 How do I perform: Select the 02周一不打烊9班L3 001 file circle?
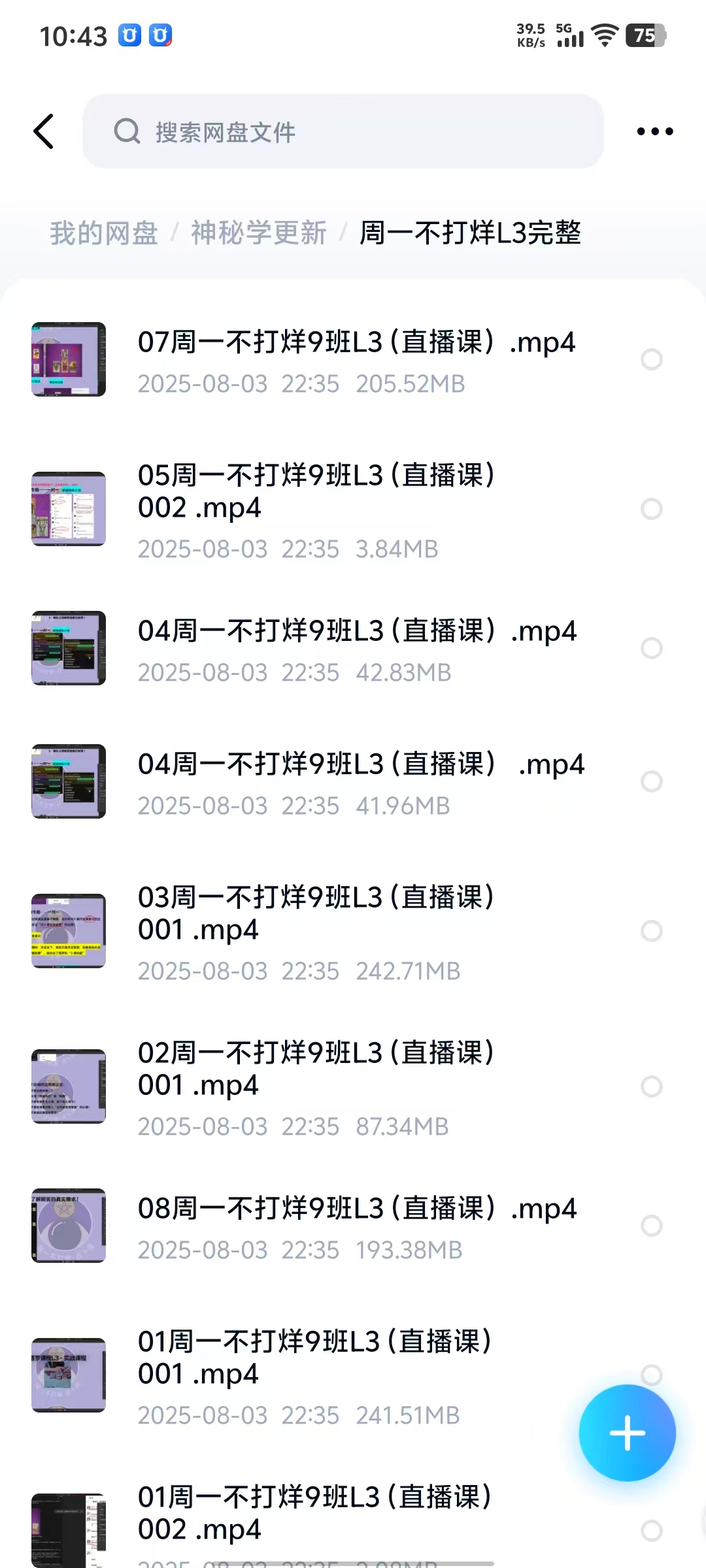(x=651, y=1086)
